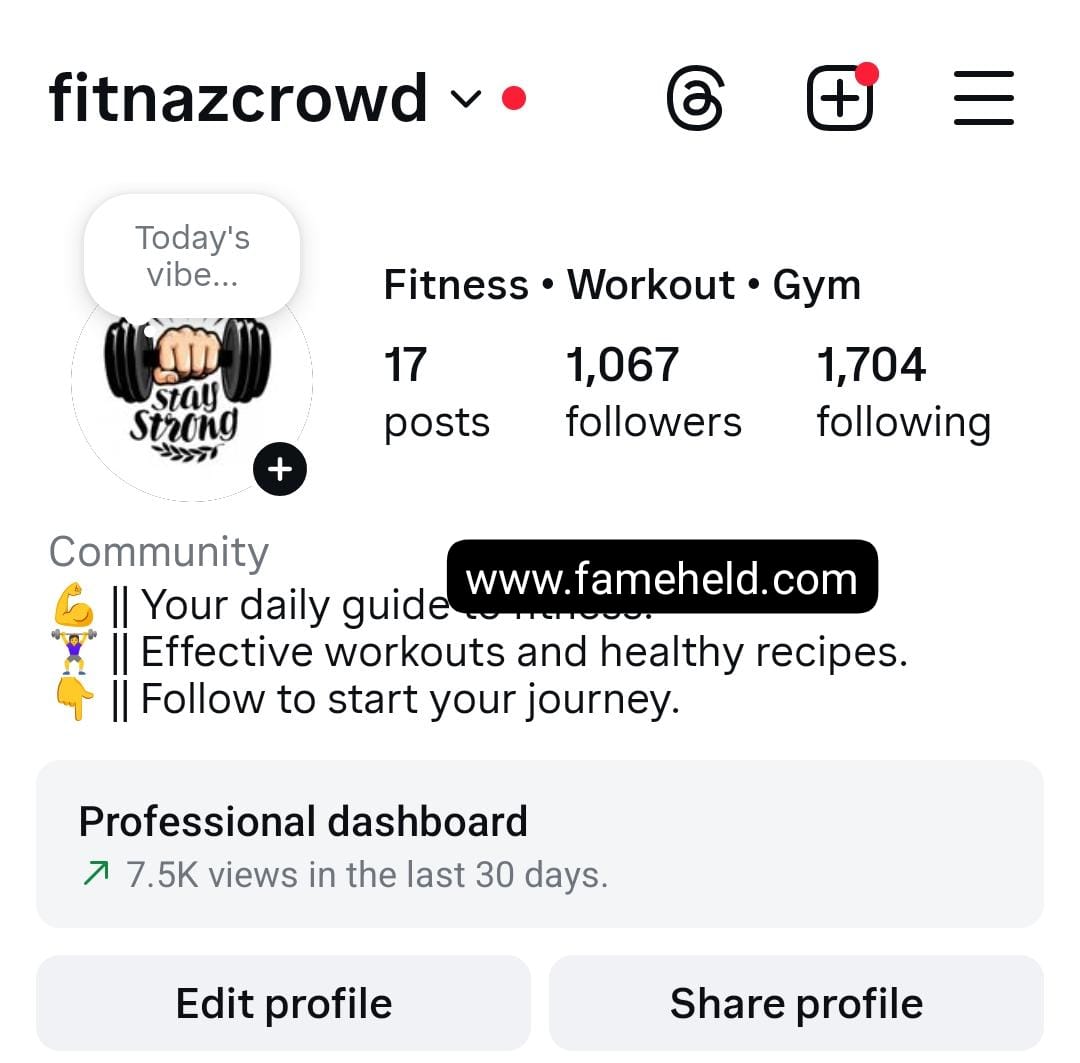The image size is (1080, 1063).
Task: Open the 1,067 followers list
Action: coord(653,392)
